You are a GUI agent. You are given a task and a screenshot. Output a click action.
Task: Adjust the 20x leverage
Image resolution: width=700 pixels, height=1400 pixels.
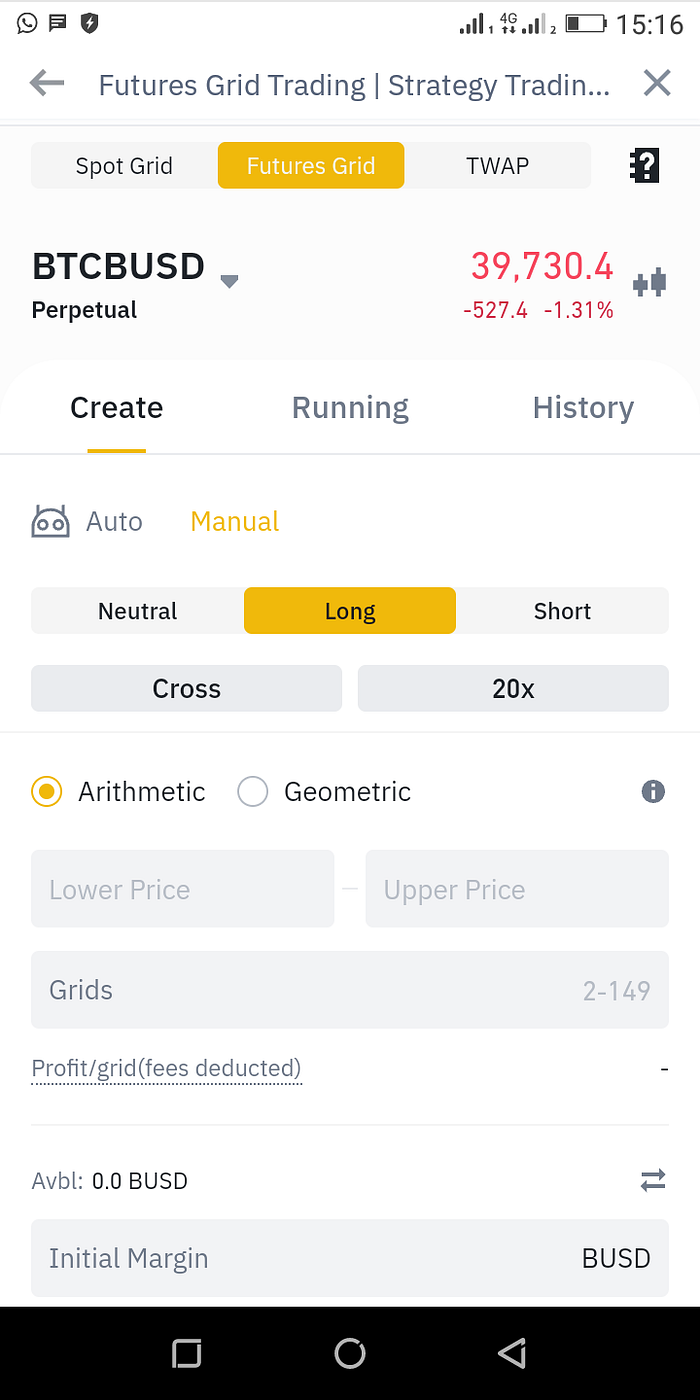click(x=513, y=689)
